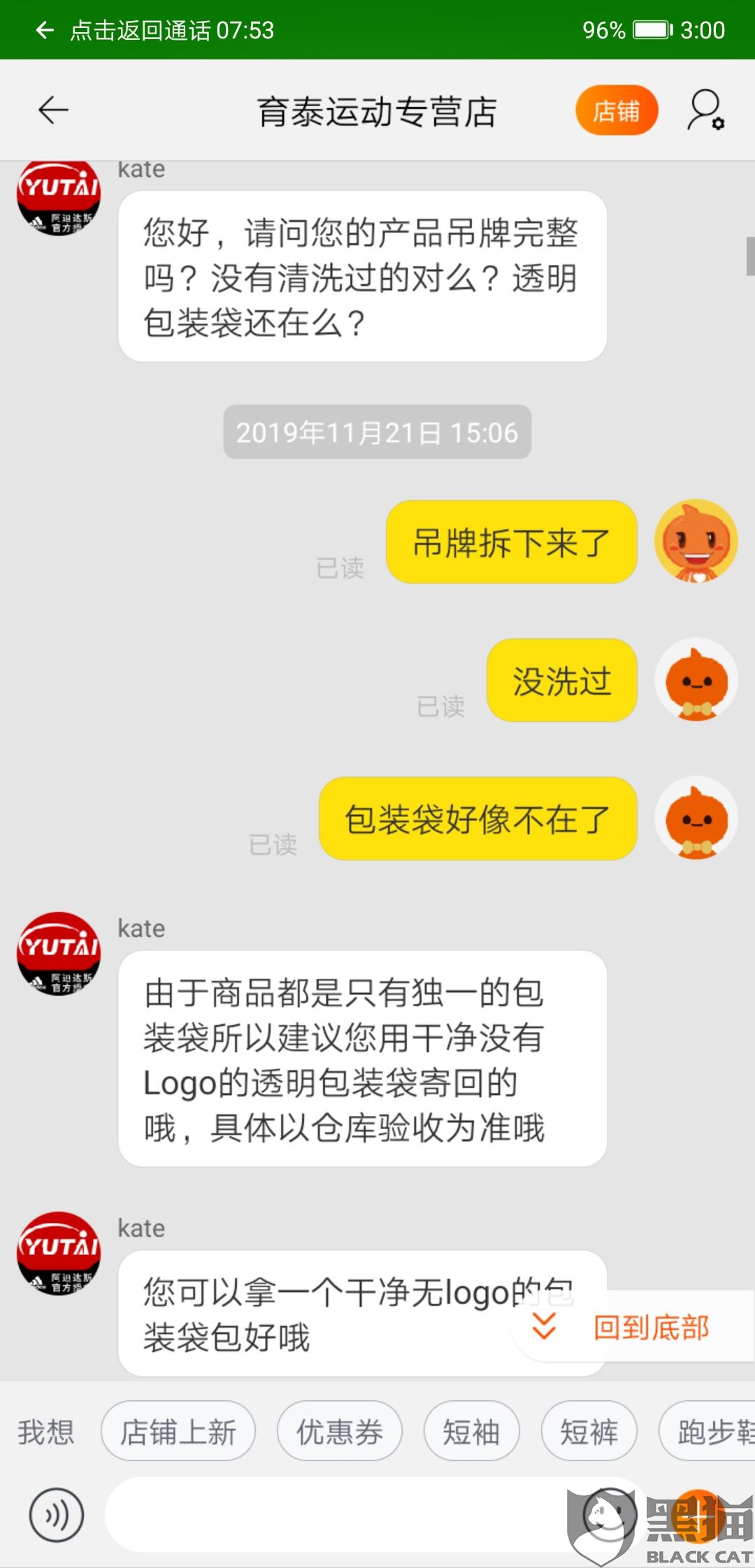Open the contact settings profile icon
755x1568 pixels.
point(706,110)
